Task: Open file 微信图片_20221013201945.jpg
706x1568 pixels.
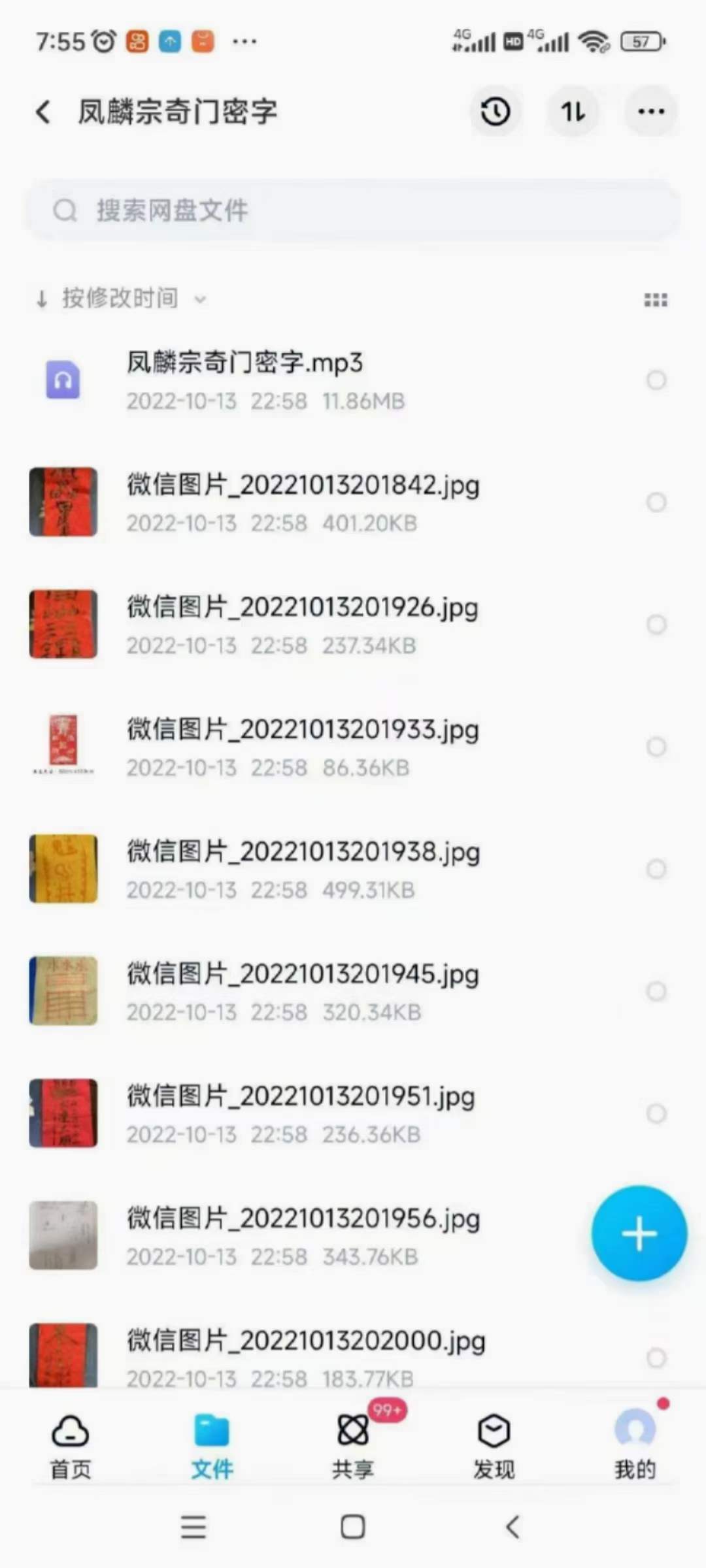Action: tap(303, 973)
